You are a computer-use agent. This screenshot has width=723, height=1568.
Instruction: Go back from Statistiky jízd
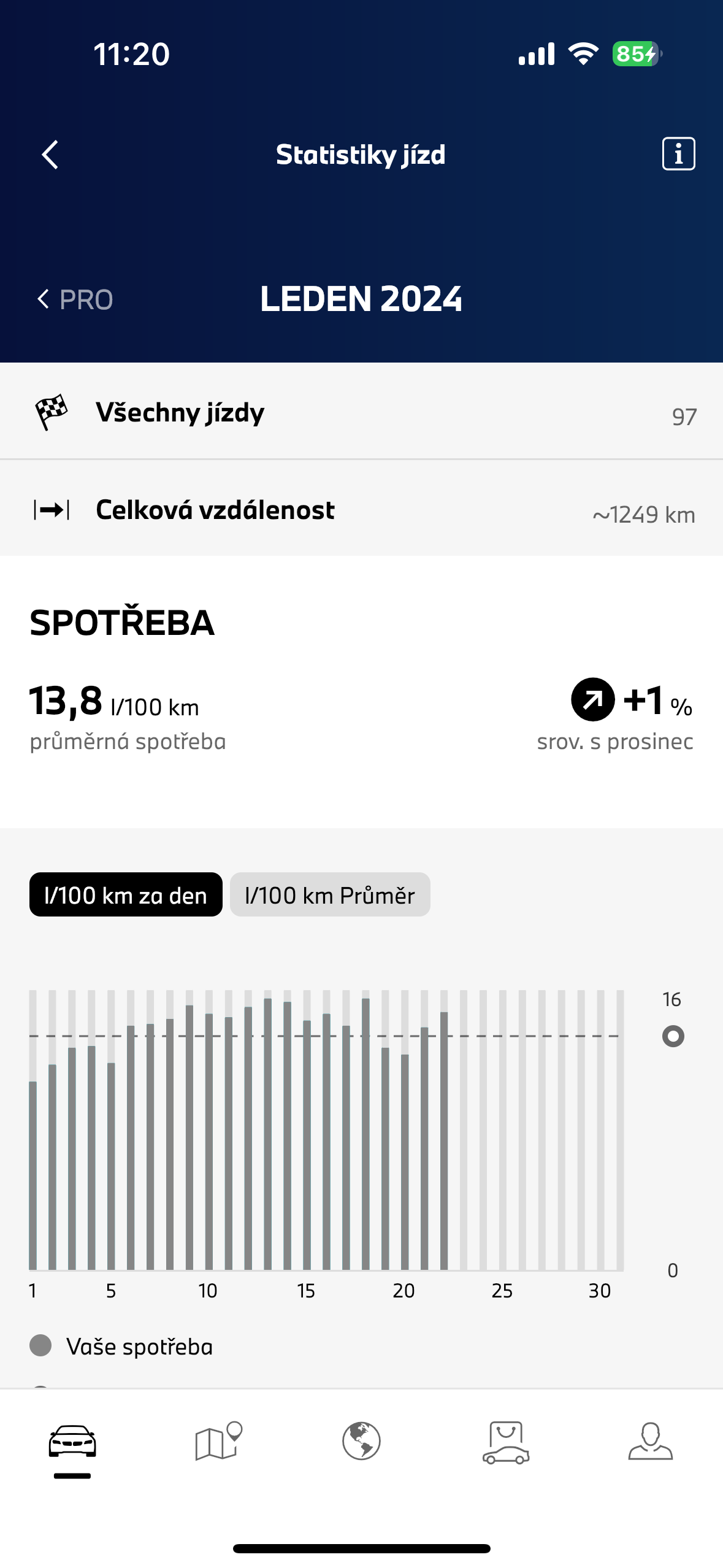pos(50,154)
